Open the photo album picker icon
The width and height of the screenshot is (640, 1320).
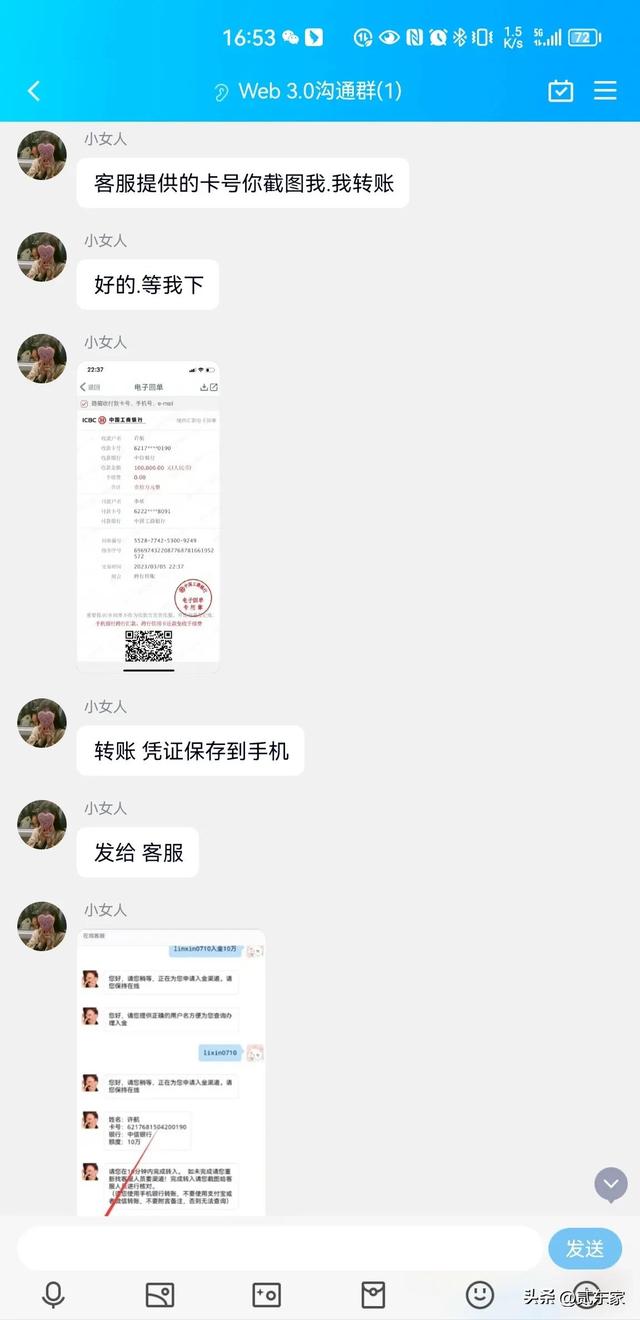[160, 1295]
